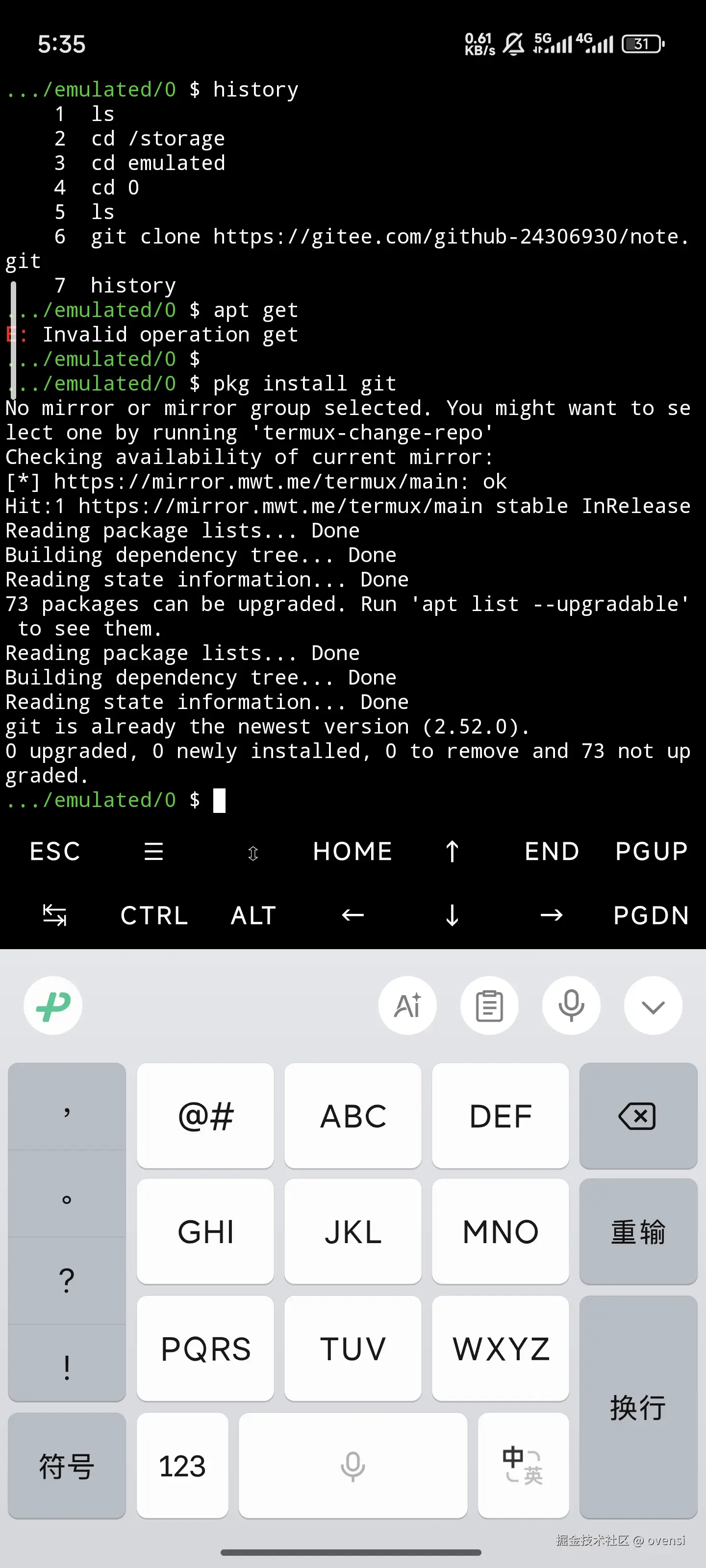Screen dimensions: 706x1568
Task: Open the keyboard clipboard
Action: pos(489,1005)
